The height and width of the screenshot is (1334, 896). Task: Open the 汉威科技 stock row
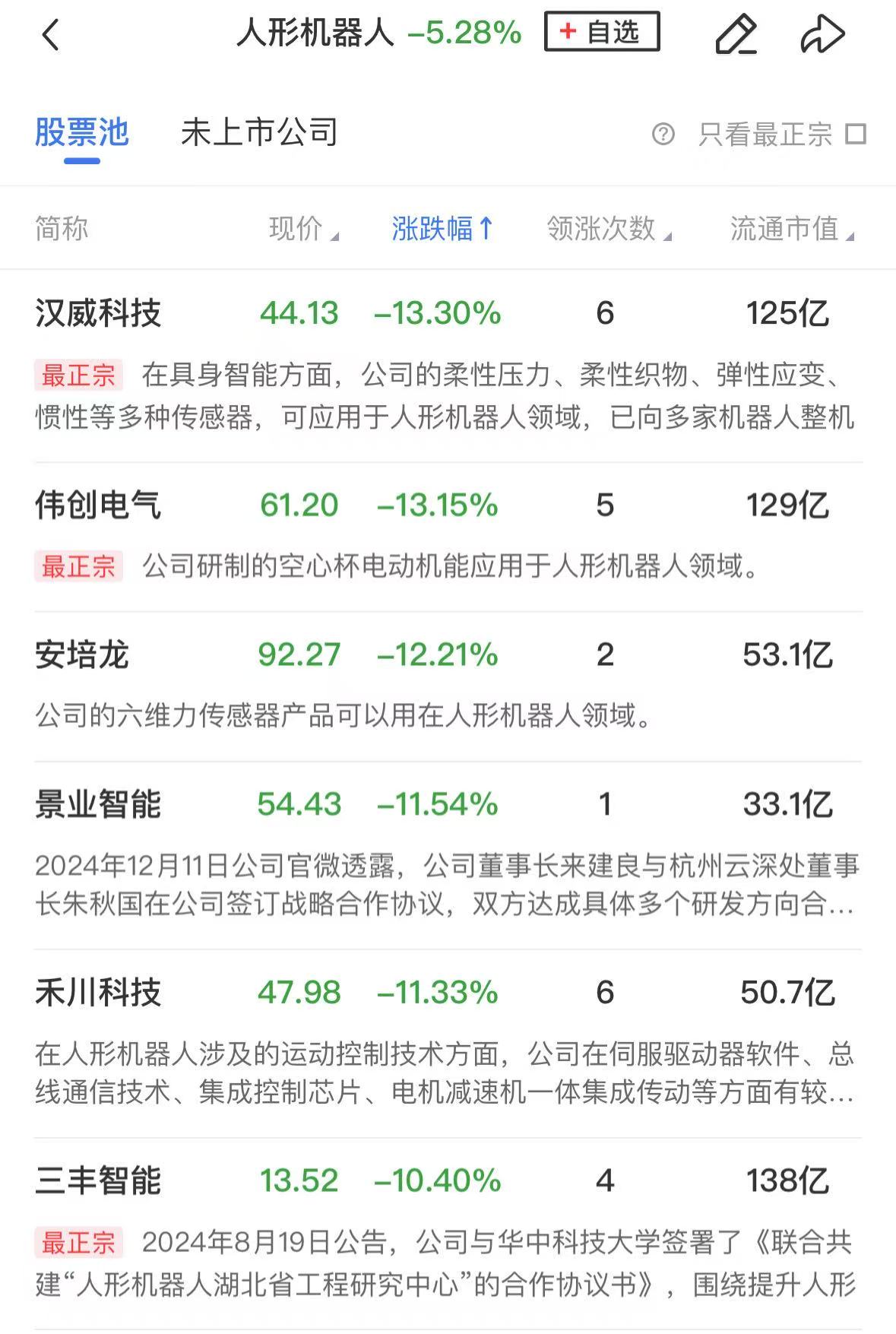99,313
